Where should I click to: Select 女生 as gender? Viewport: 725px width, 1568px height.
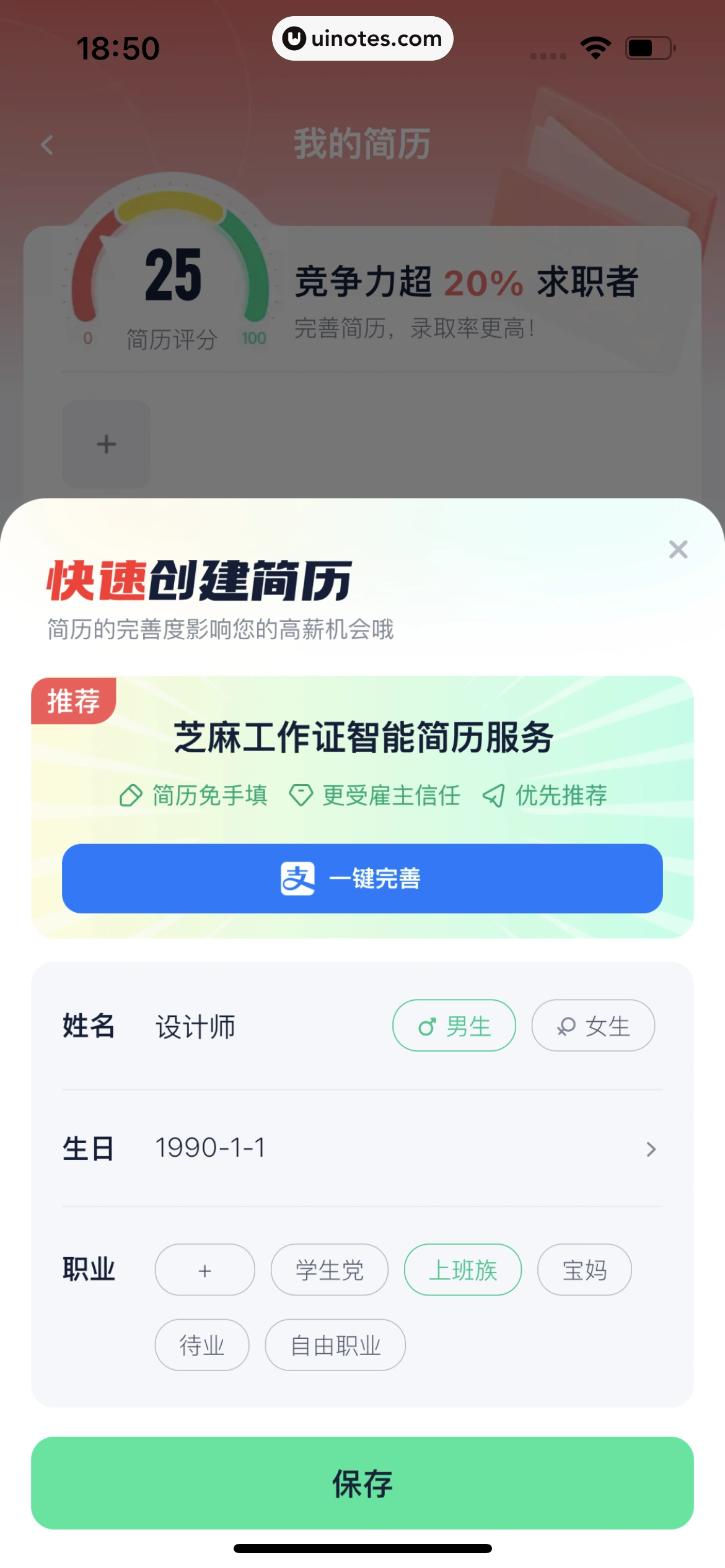[592, 1026]
